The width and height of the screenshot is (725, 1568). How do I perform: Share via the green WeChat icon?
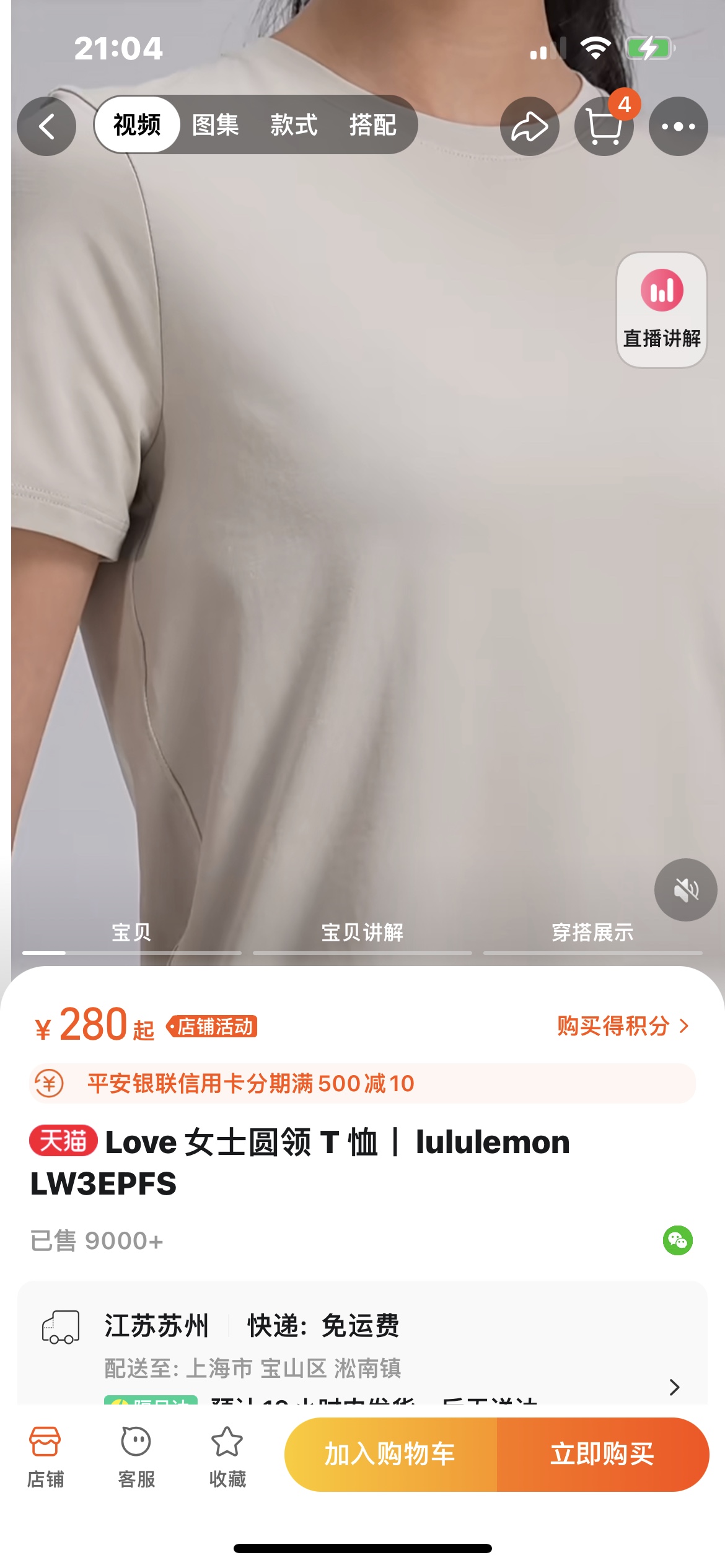pos(678,1240)
